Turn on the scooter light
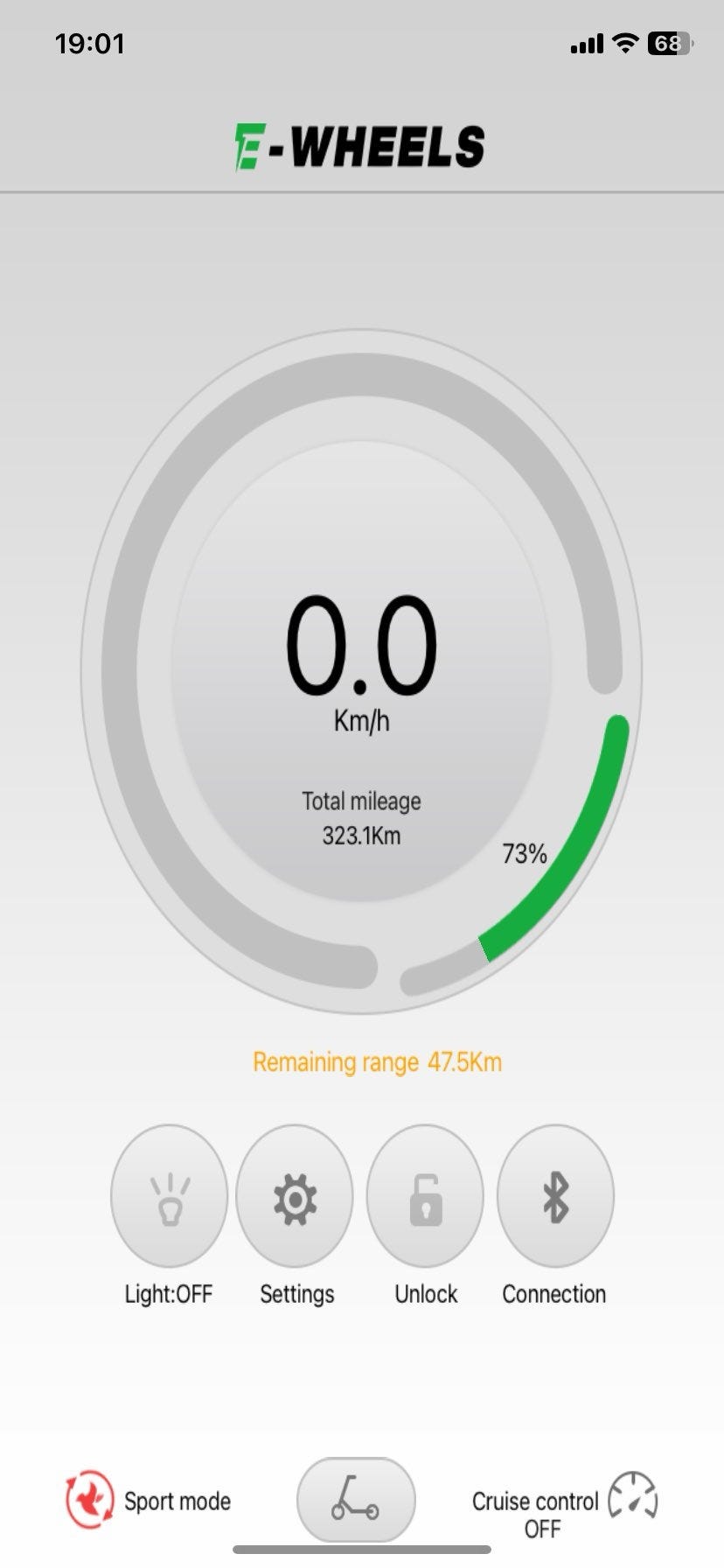 [169, 1195]
